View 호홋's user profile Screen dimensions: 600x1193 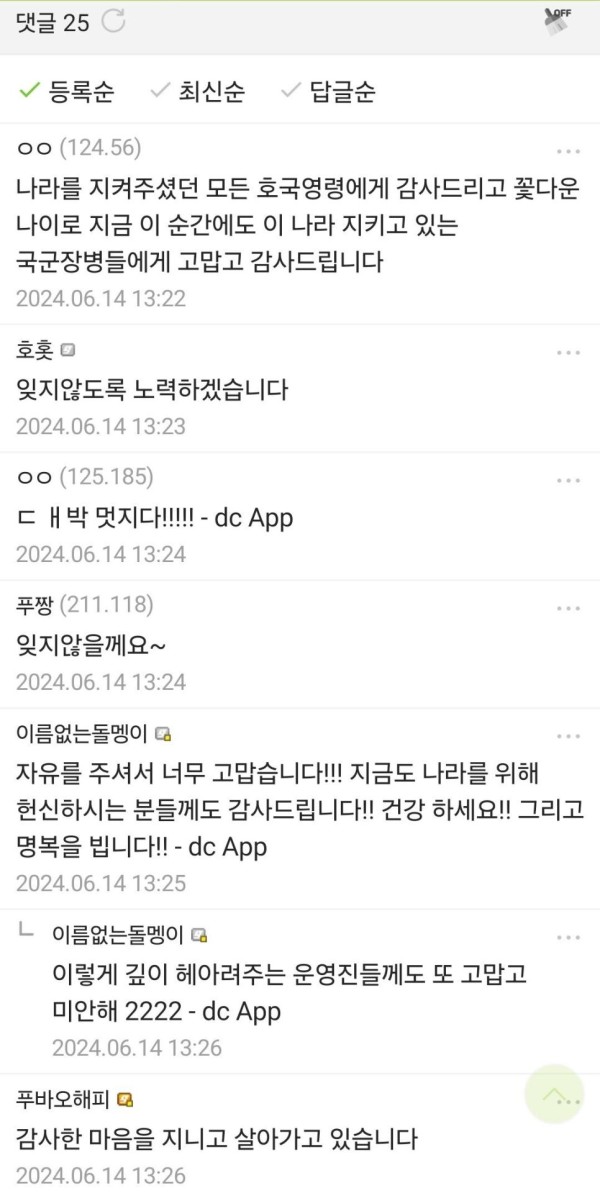[37, 351]
